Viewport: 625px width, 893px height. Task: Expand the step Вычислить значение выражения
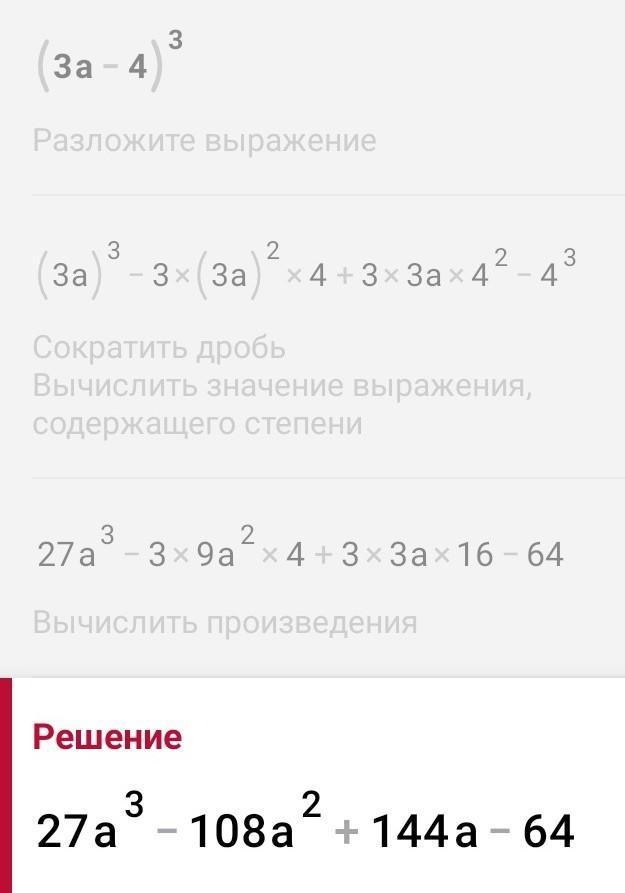click(x=282, y=386)
